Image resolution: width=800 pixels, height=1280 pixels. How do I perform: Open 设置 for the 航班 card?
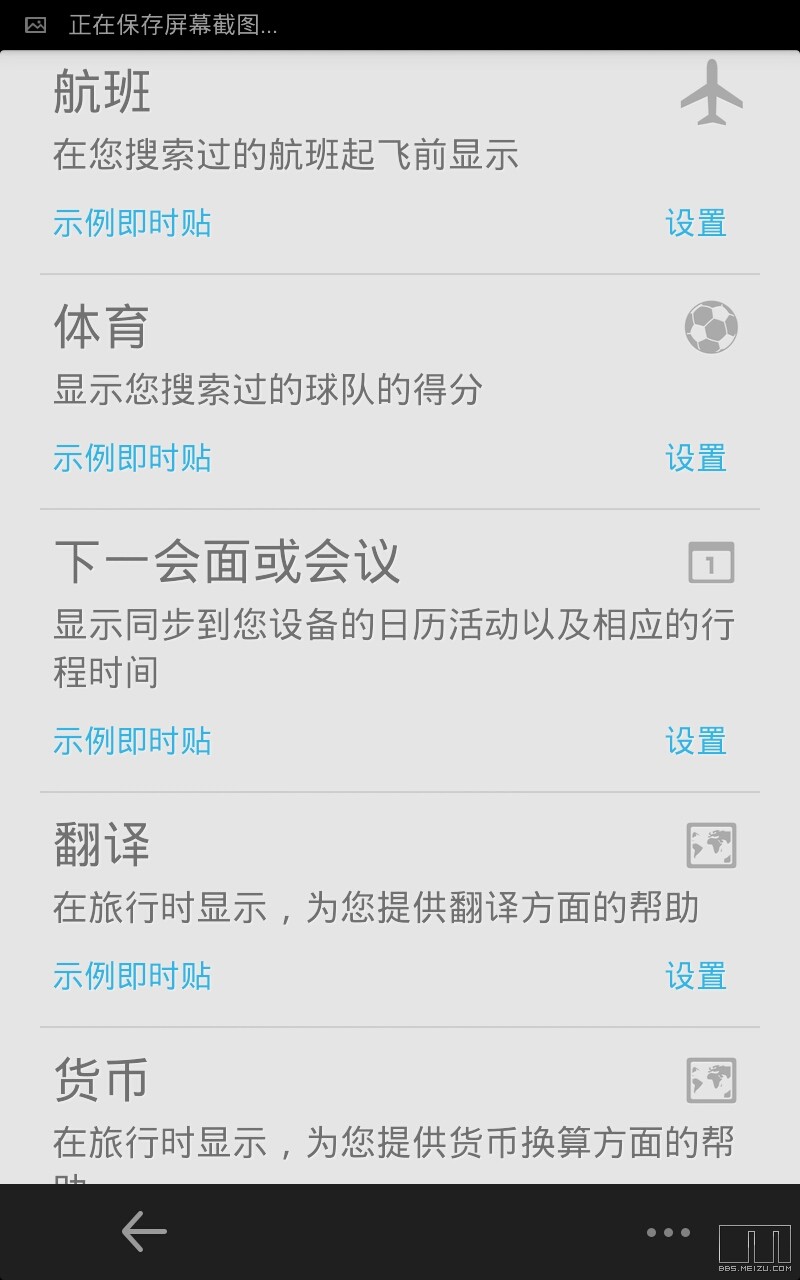[696, 223]
